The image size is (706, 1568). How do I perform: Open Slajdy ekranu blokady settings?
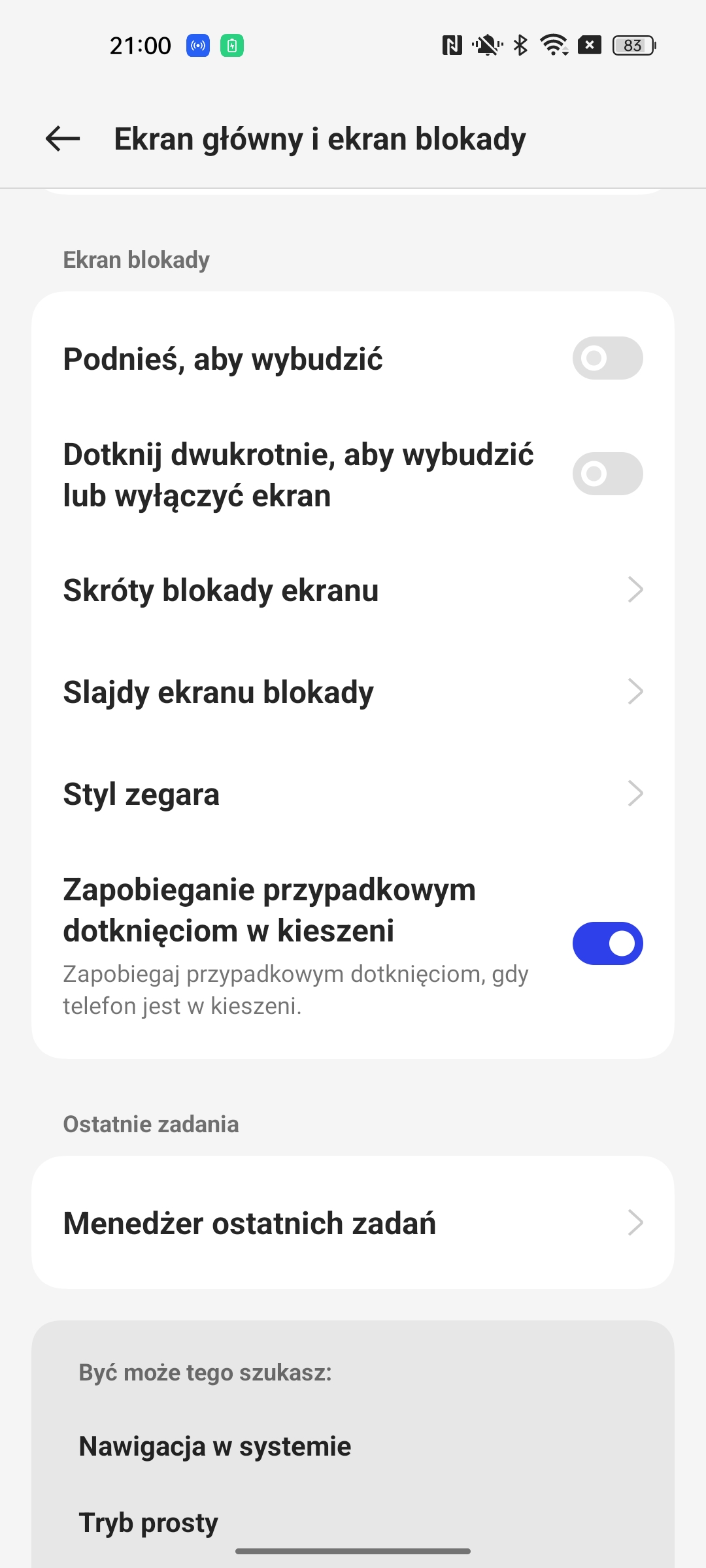[353, 692]
